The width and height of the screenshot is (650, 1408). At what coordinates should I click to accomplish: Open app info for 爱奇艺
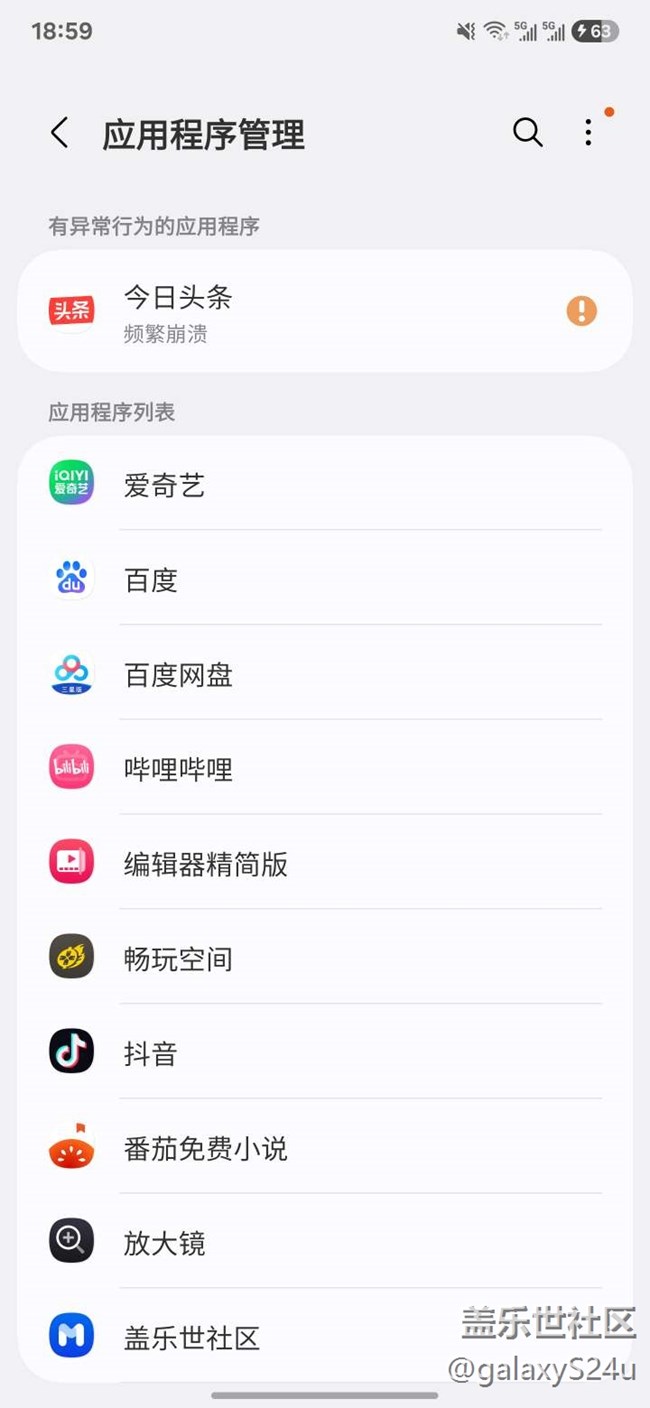324,485
